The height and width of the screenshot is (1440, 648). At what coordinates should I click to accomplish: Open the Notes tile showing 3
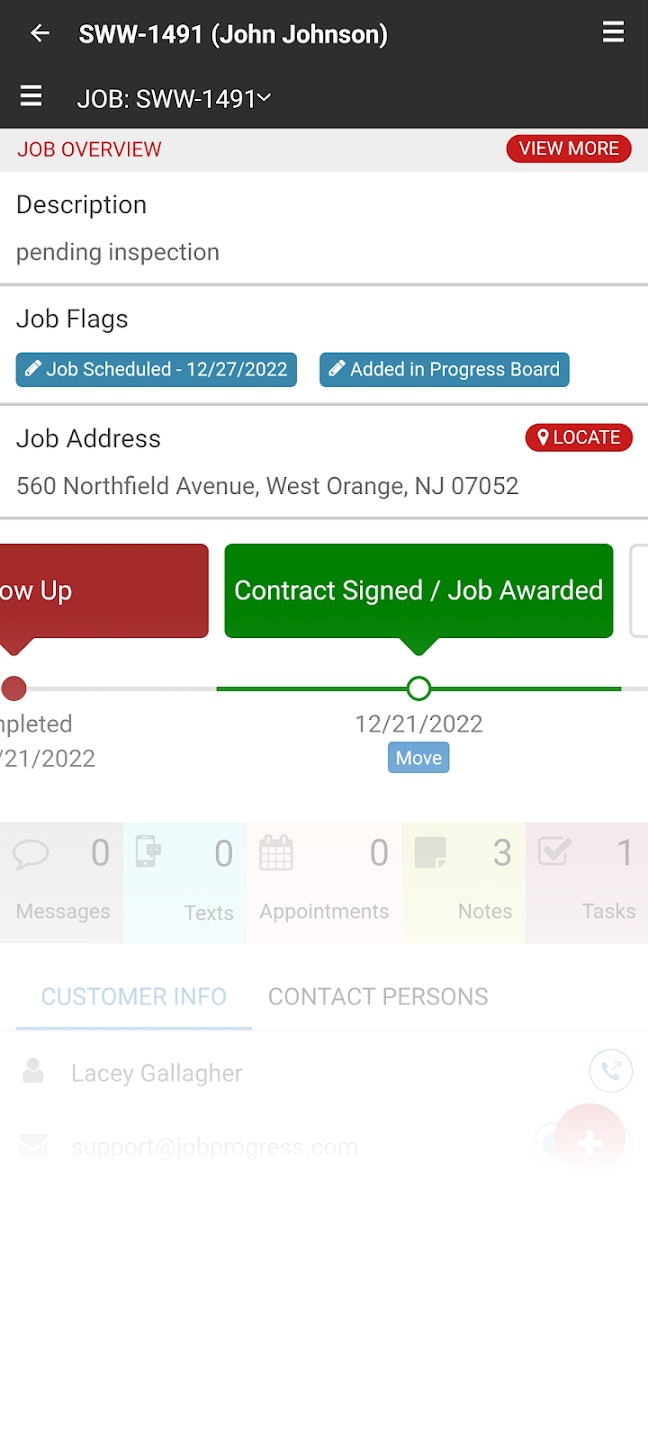point(464,882)
